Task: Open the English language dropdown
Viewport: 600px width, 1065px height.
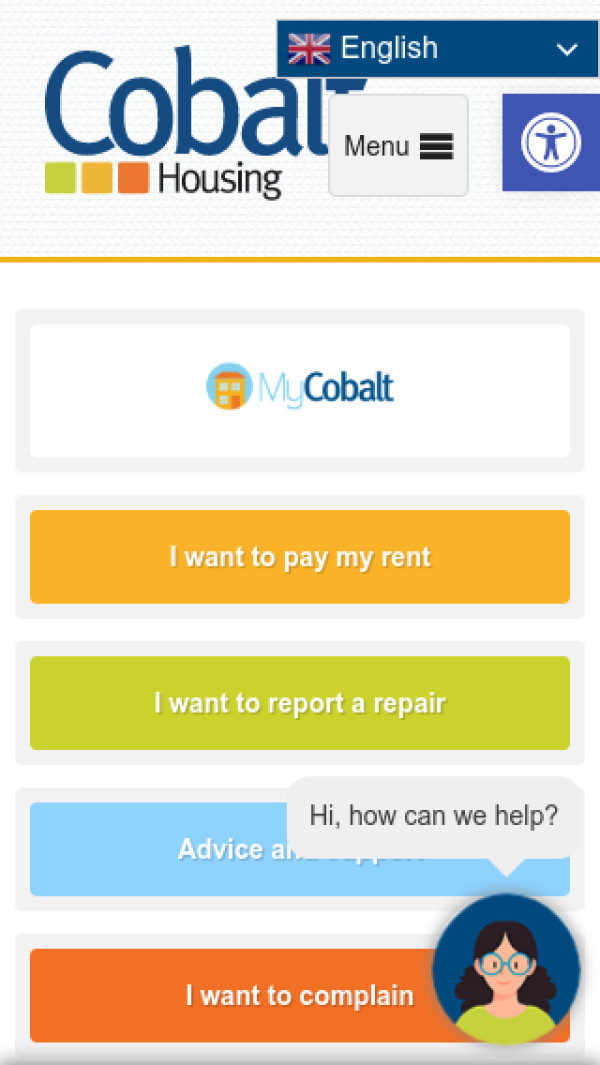Action: (437, 48)
